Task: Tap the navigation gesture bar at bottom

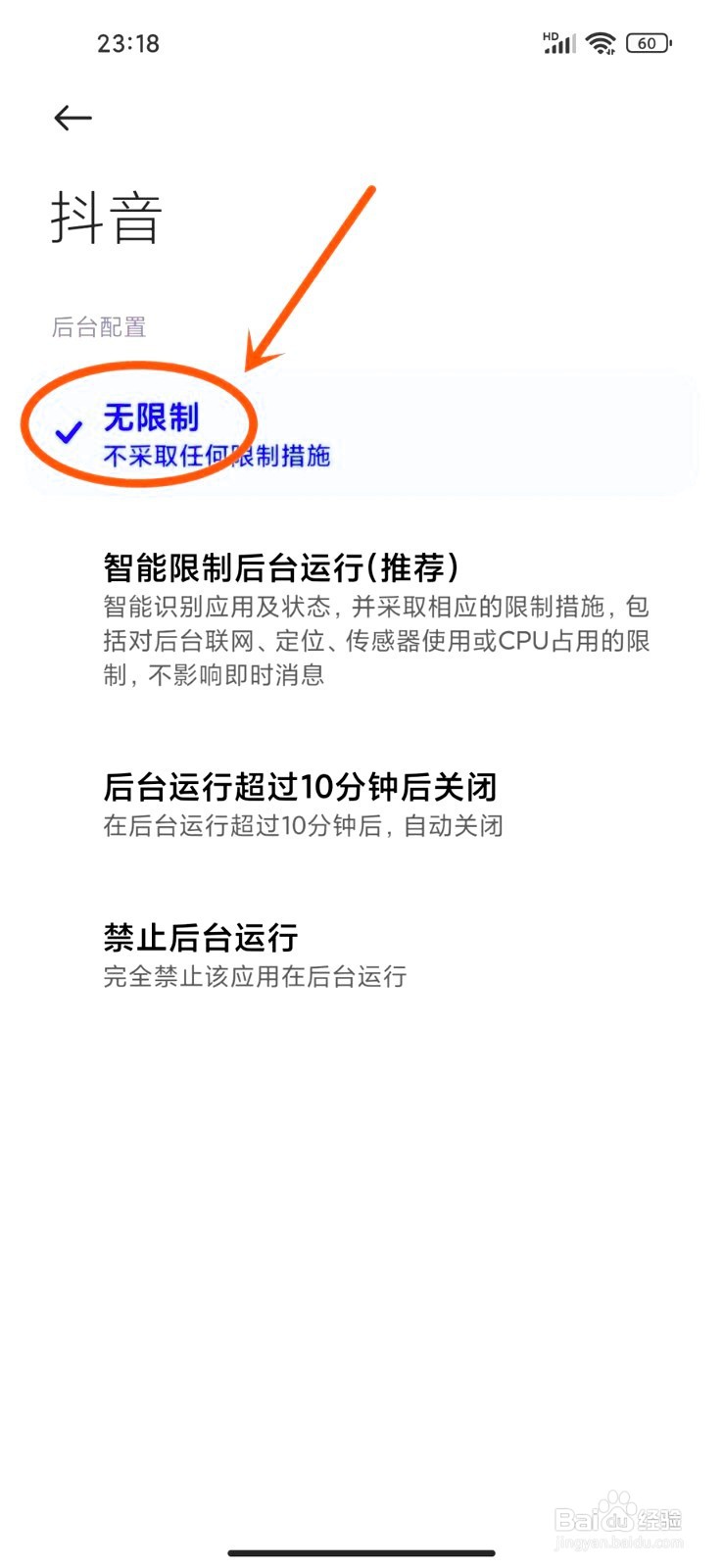Action: (361, 1552)
